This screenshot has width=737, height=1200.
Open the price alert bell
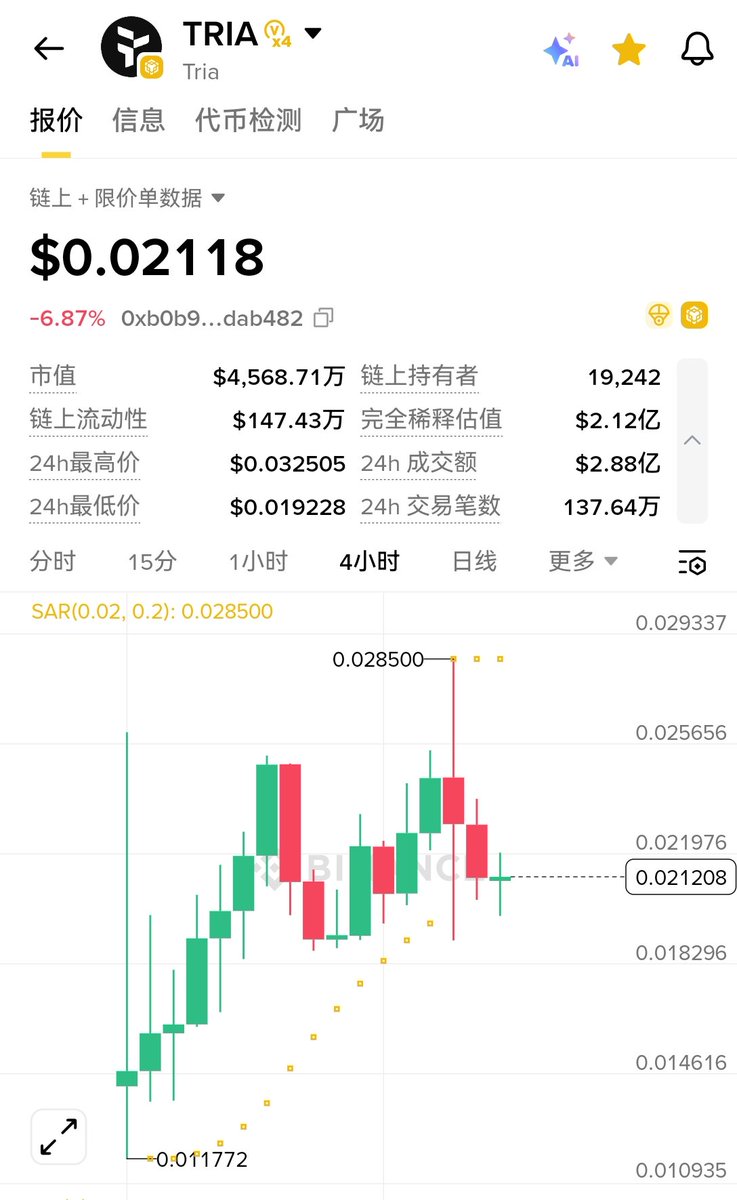pyautogui.click(x=697, y=49)
